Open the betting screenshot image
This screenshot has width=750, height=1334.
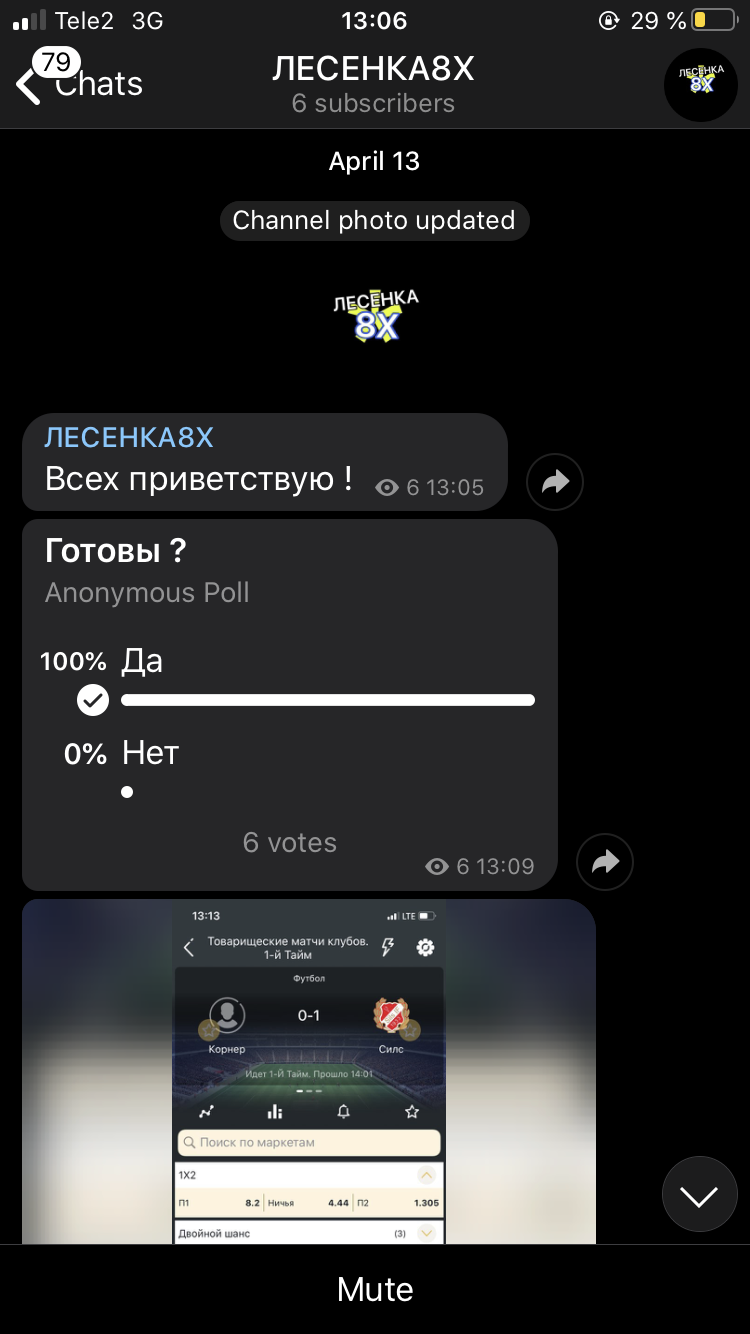(309, 1071)
